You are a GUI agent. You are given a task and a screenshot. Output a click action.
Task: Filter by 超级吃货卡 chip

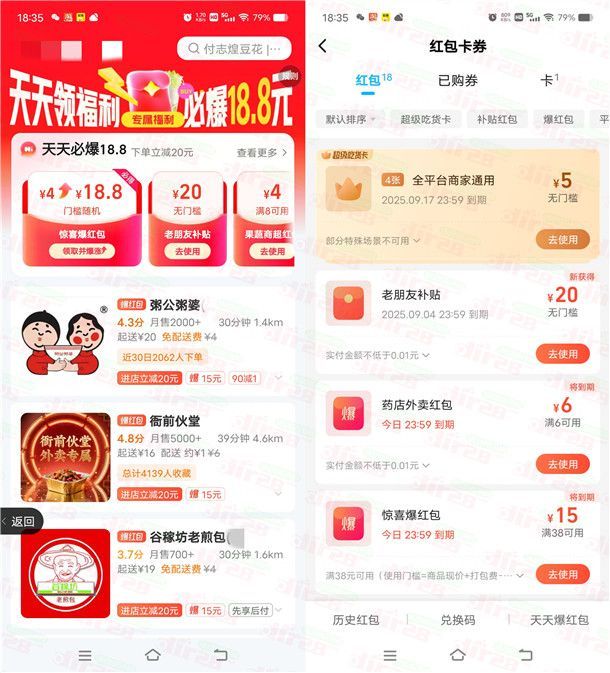point(426,119)
